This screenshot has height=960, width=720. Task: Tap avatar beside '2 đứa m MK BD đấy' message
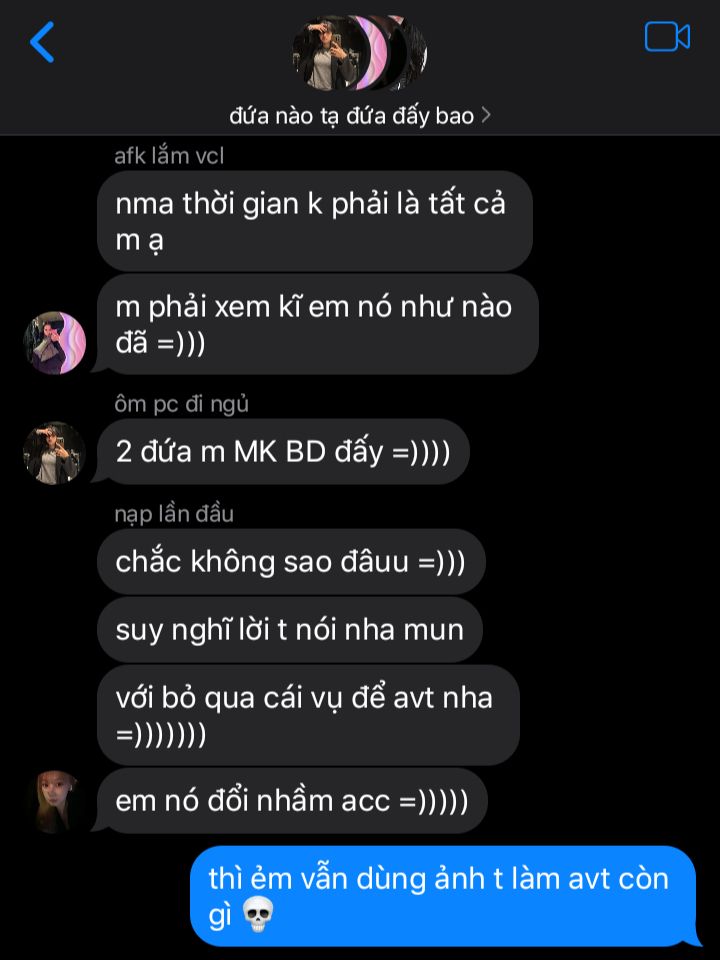(55, 452)
